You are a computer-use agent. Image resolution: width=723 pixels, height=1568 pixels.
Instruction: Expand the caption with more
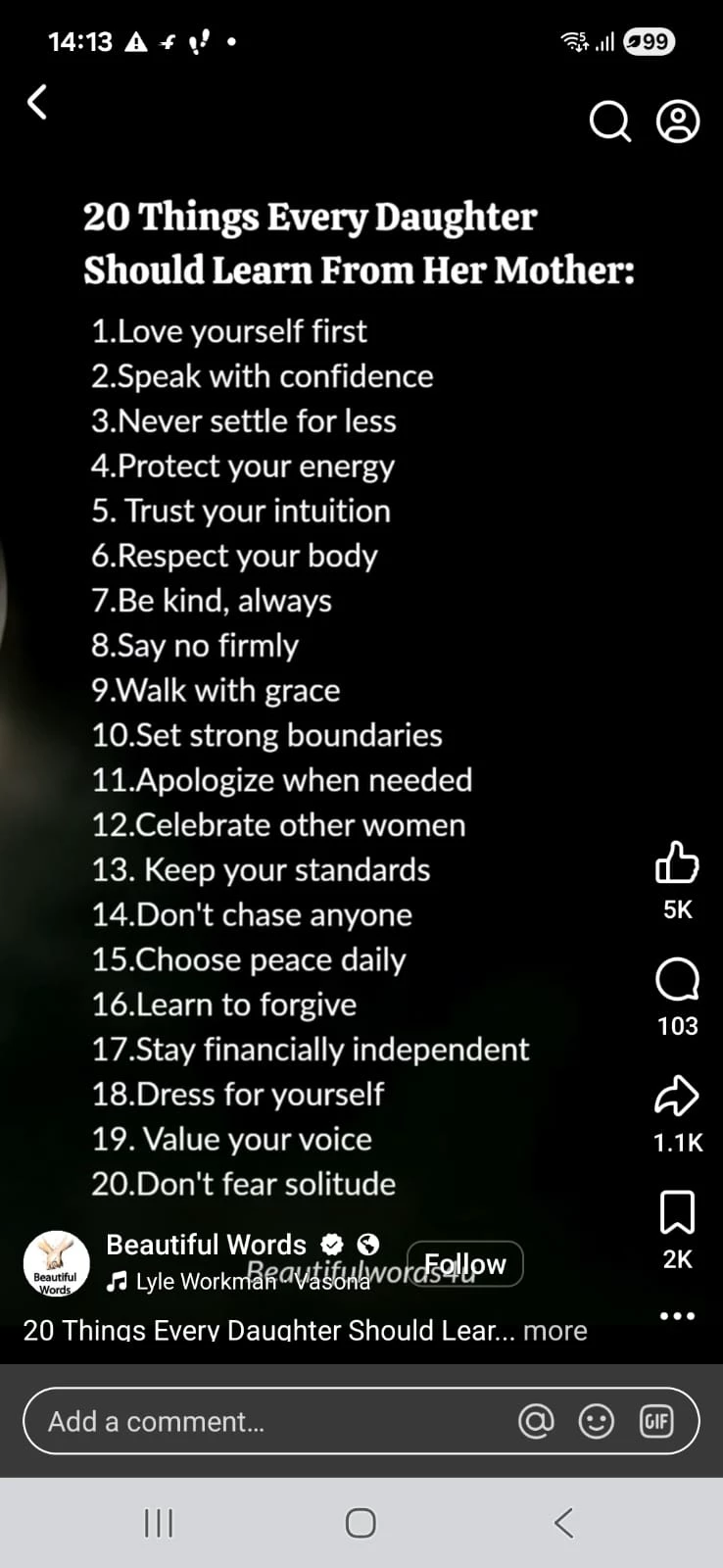tap(554, 1331)
